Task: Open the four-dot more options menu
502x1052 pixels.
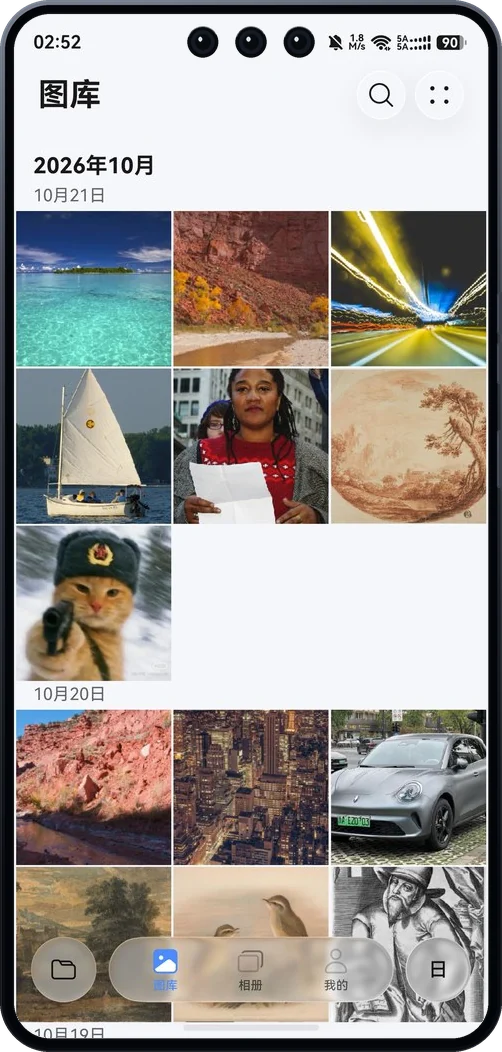Action: click(440, 95)
